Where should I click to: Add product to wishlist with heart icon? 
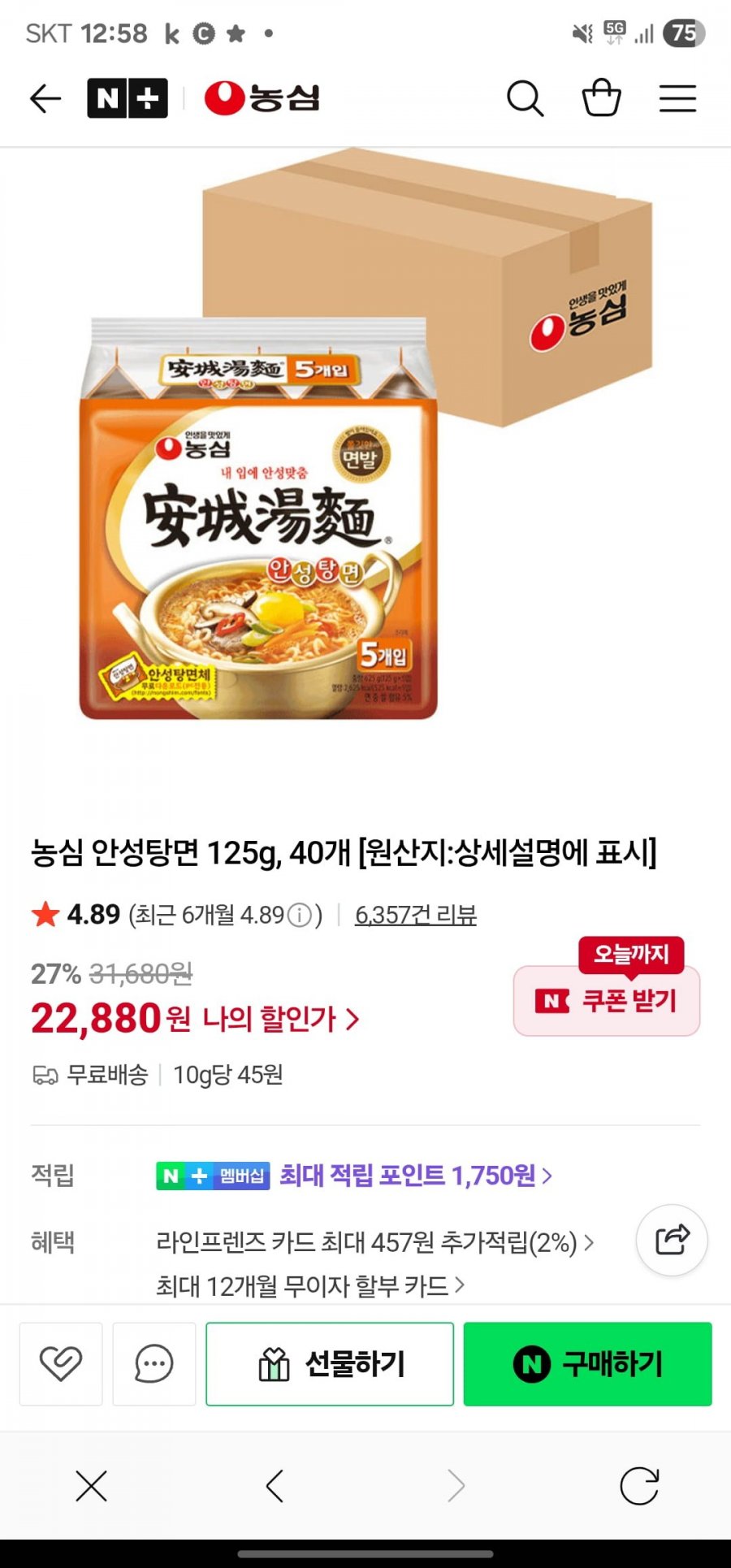click(x=61, y=1364)
